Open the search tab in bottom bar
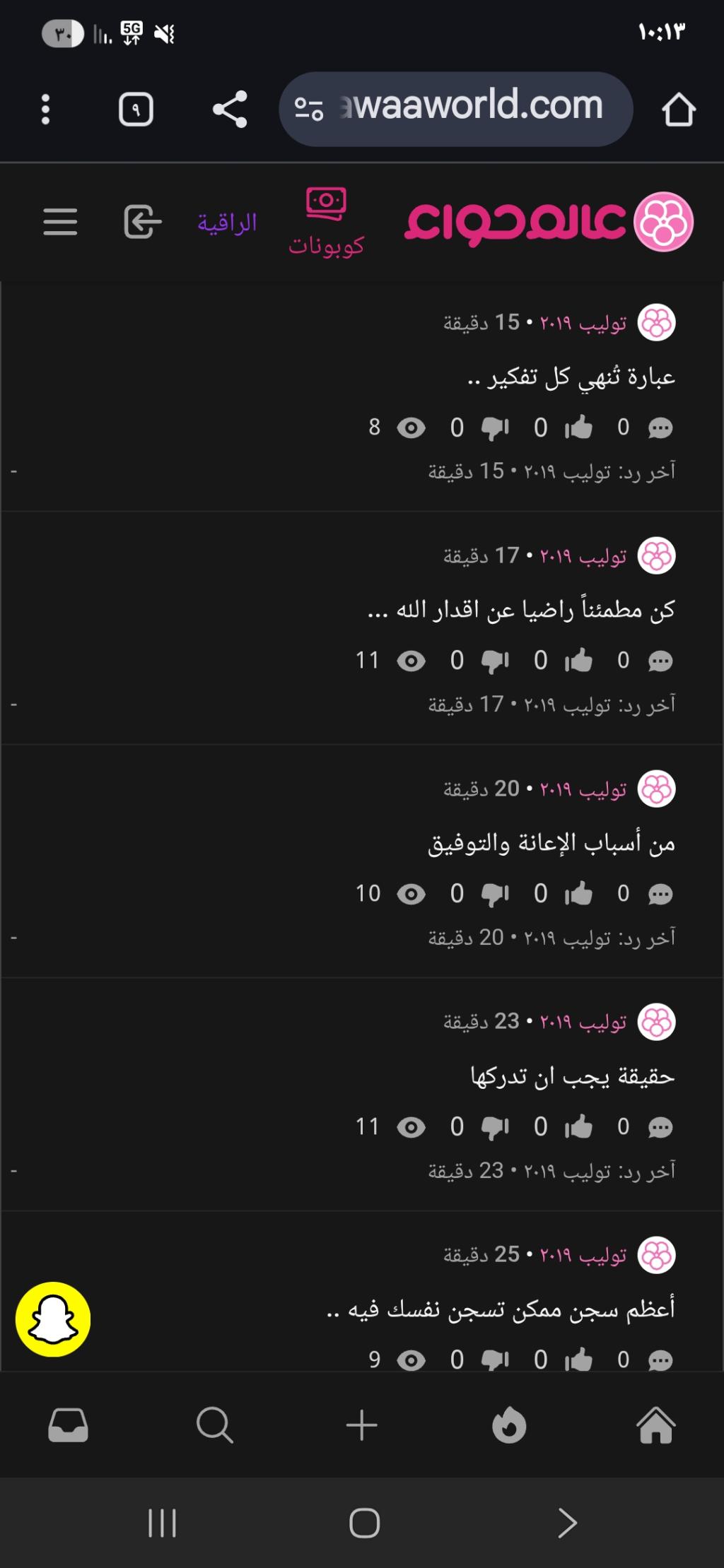Image resolution: width=724 pixels, height=1568 pixels. pyautogui.click(x=214, y=1425)
